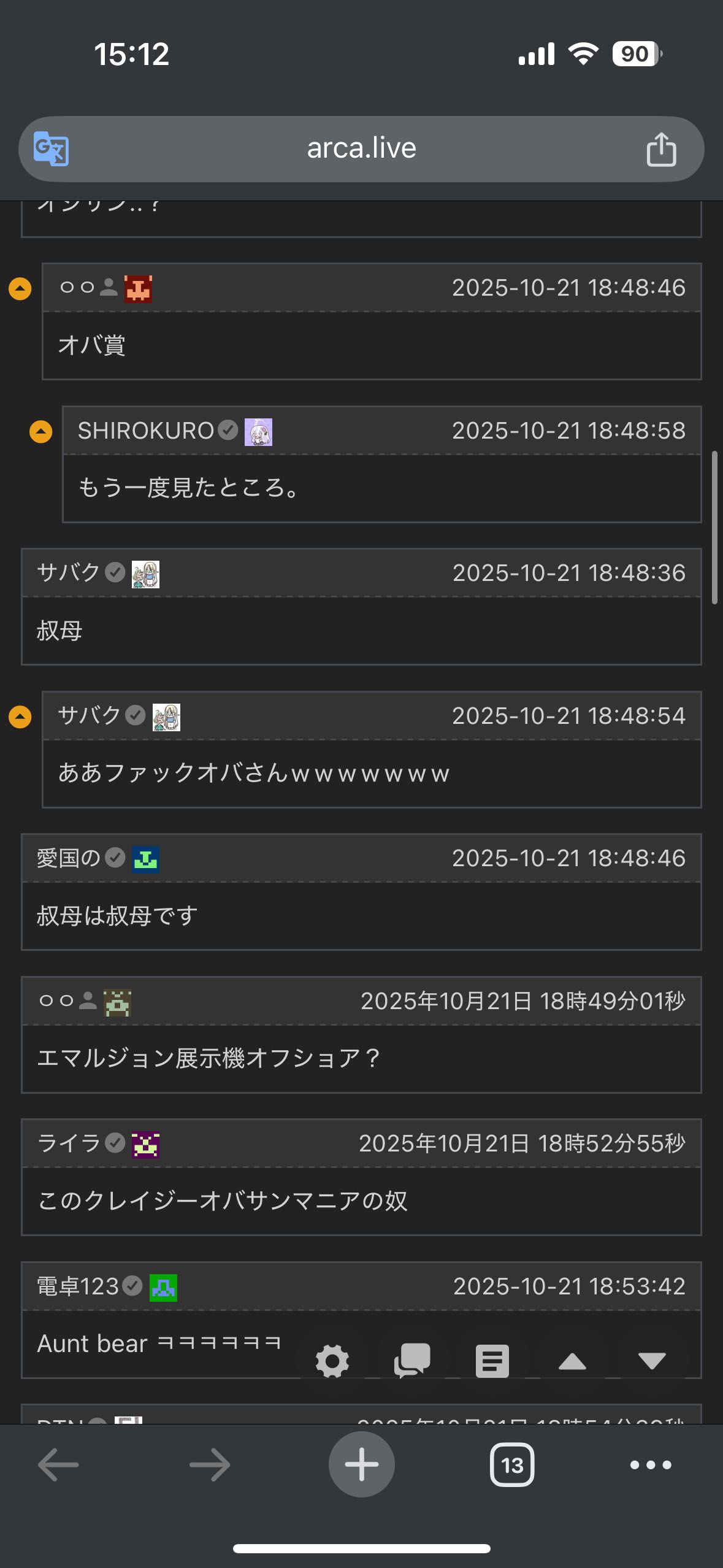
Task: Jump to parent of SHIROKURO's reply
Action: [x=40, y=431]
